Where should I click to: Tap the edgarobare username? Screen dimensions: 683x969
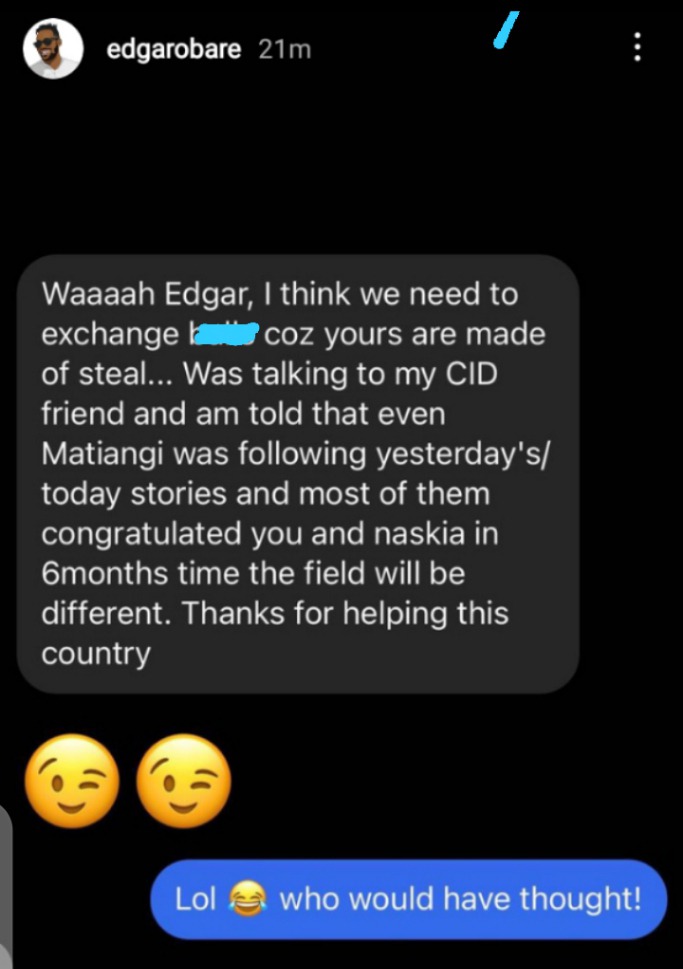175,49
